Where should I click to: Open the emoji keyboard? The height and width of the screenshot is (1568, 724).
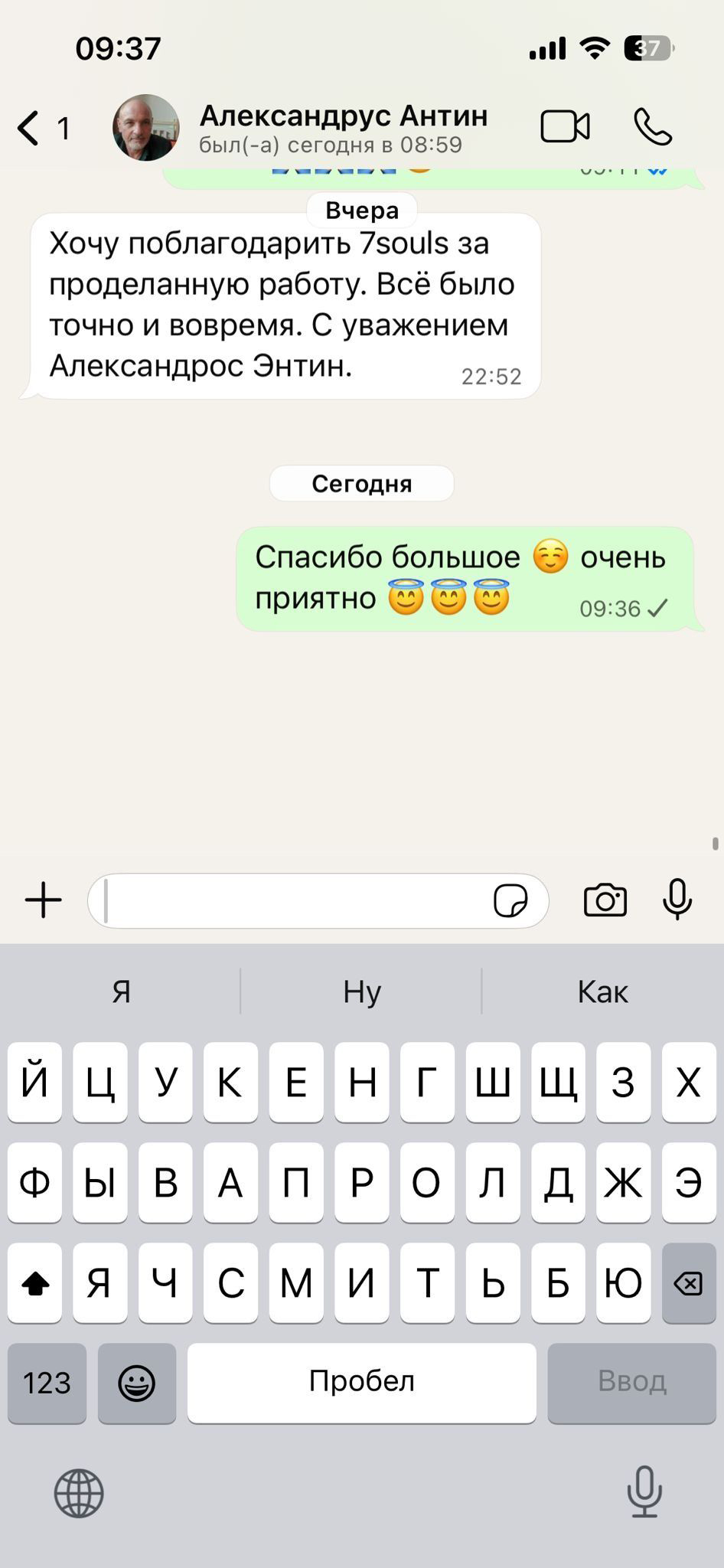pyautogui.click(x=137, y=1383)
